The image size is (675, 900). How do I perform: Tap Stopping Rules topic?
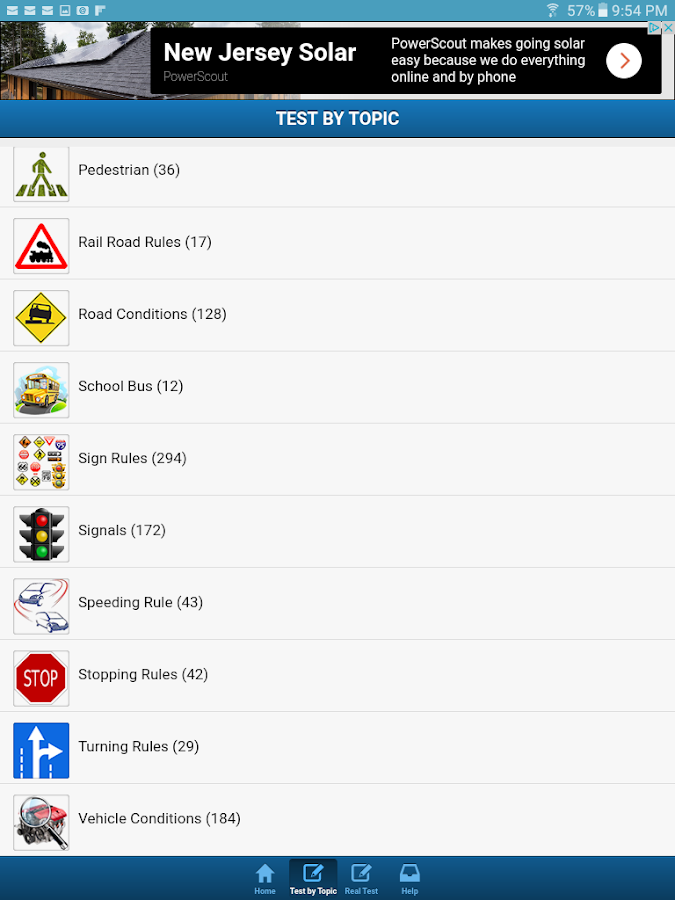coord(143,675)
